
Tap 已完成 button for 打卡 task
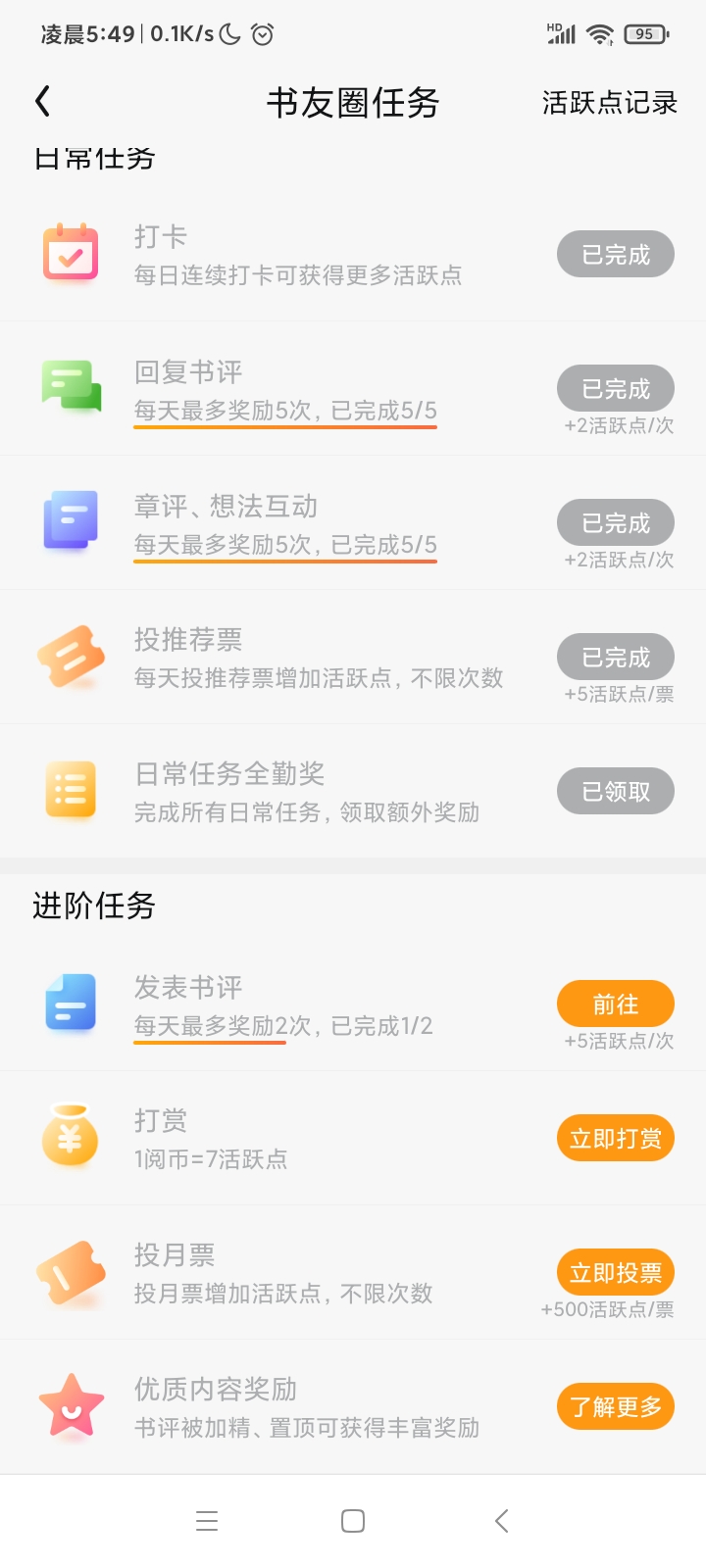[x=615, y=255]
